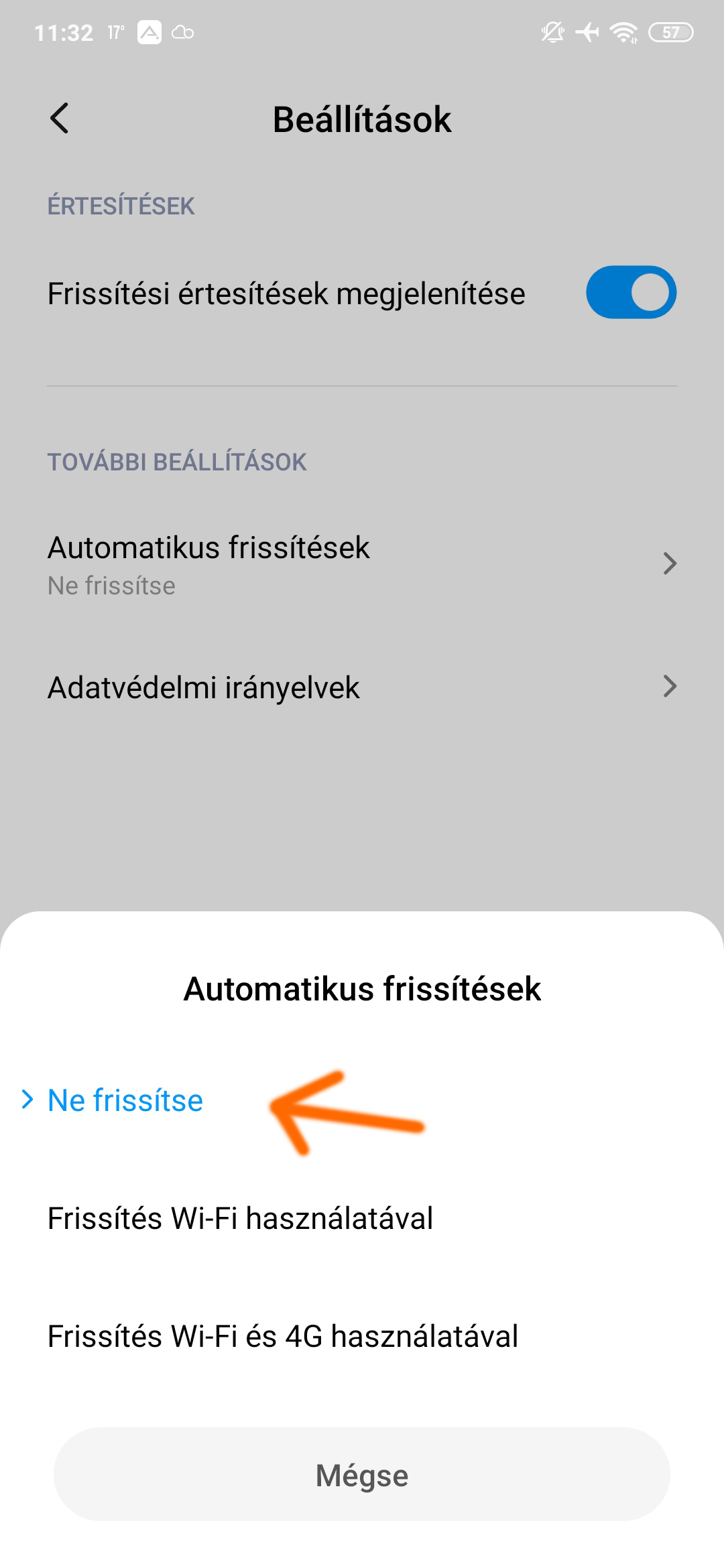The image size is (724, 1568).
Task: Toggle Frissítési értesítések megjelenítése switch
Action: pos(630,293)
